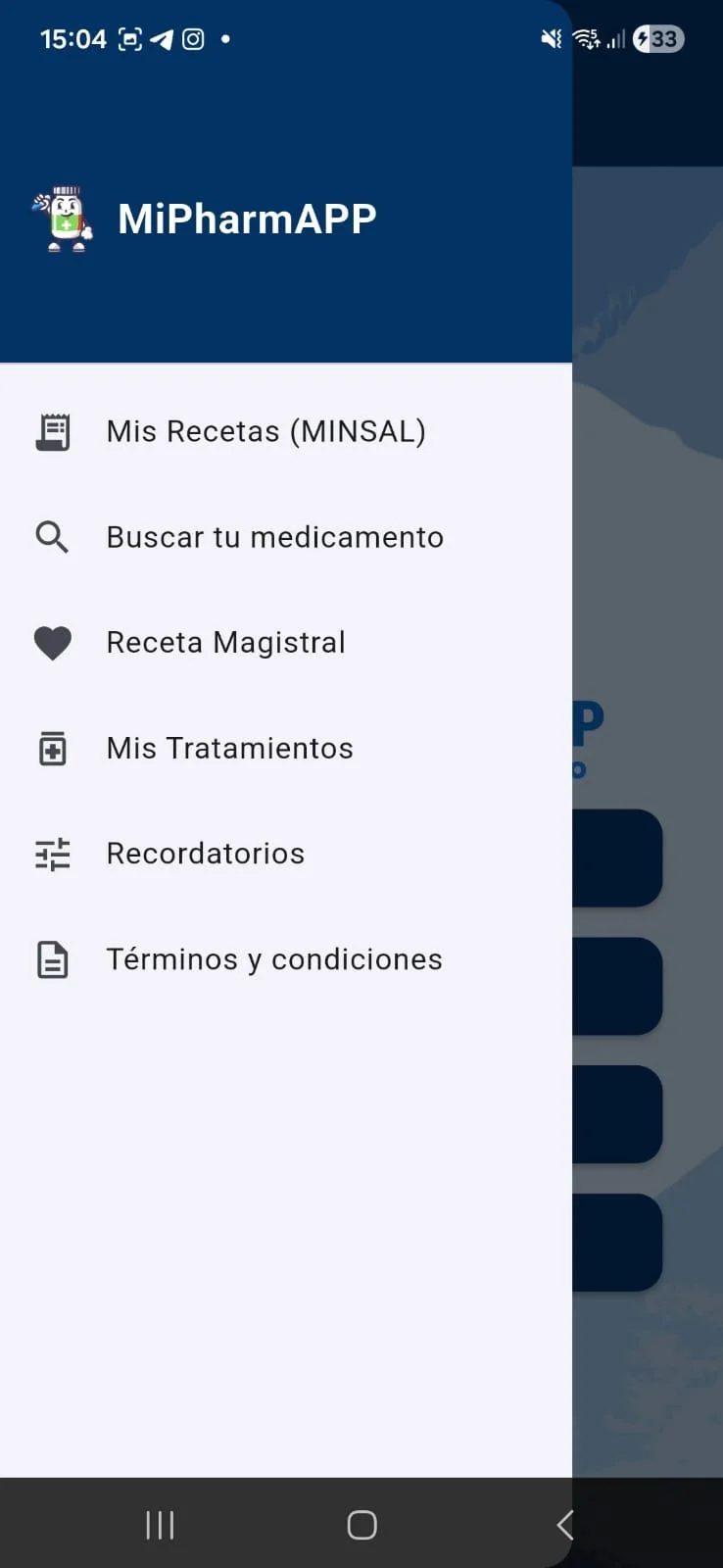Open Mis Recetas (MINSAL)
The height and width of the screenshot is (1568, 723).
(x=265, y=432)
